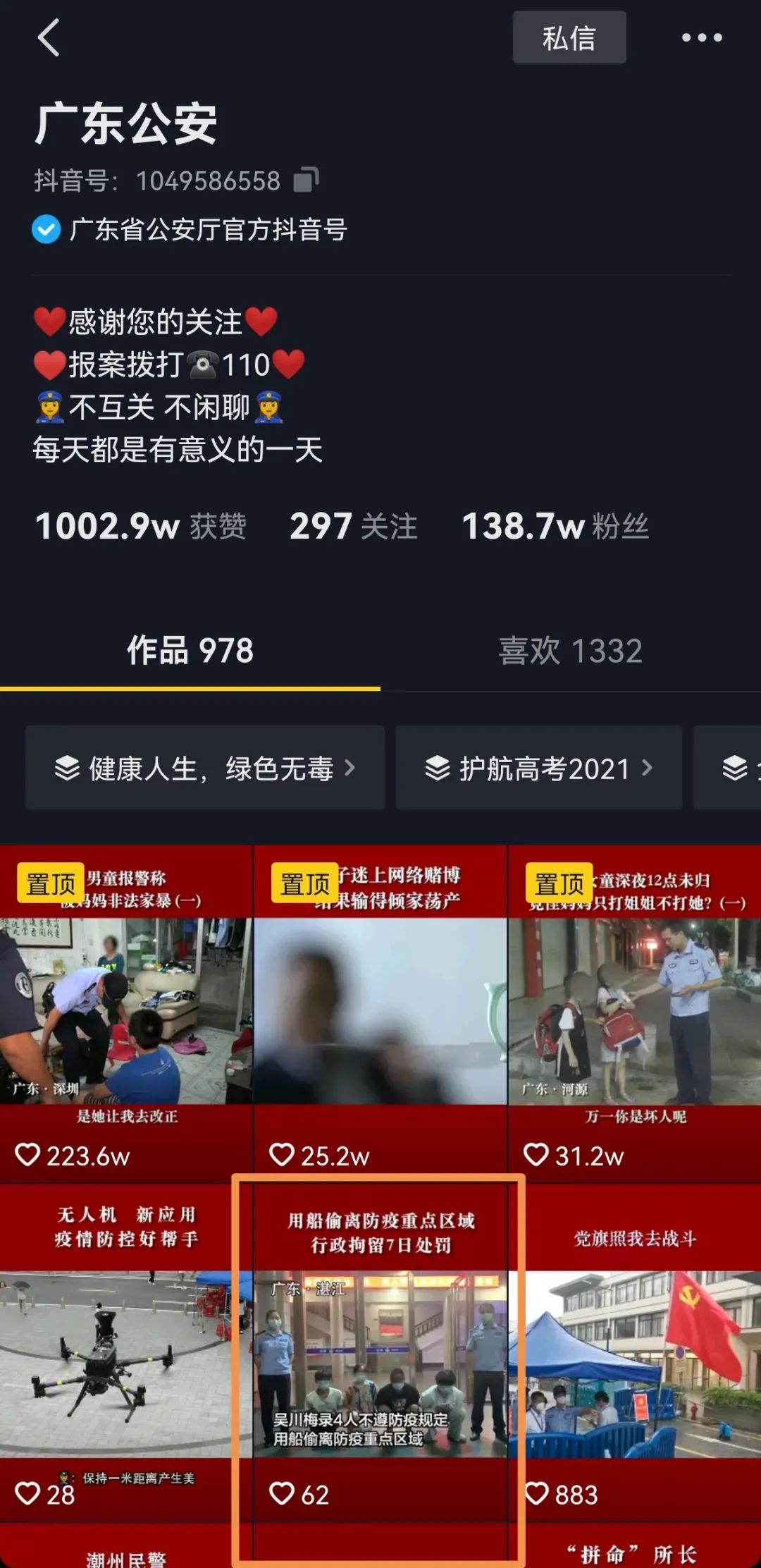
Task: Open video 用船偷离防疫重点区域
Action: (x=380, y=1350)
